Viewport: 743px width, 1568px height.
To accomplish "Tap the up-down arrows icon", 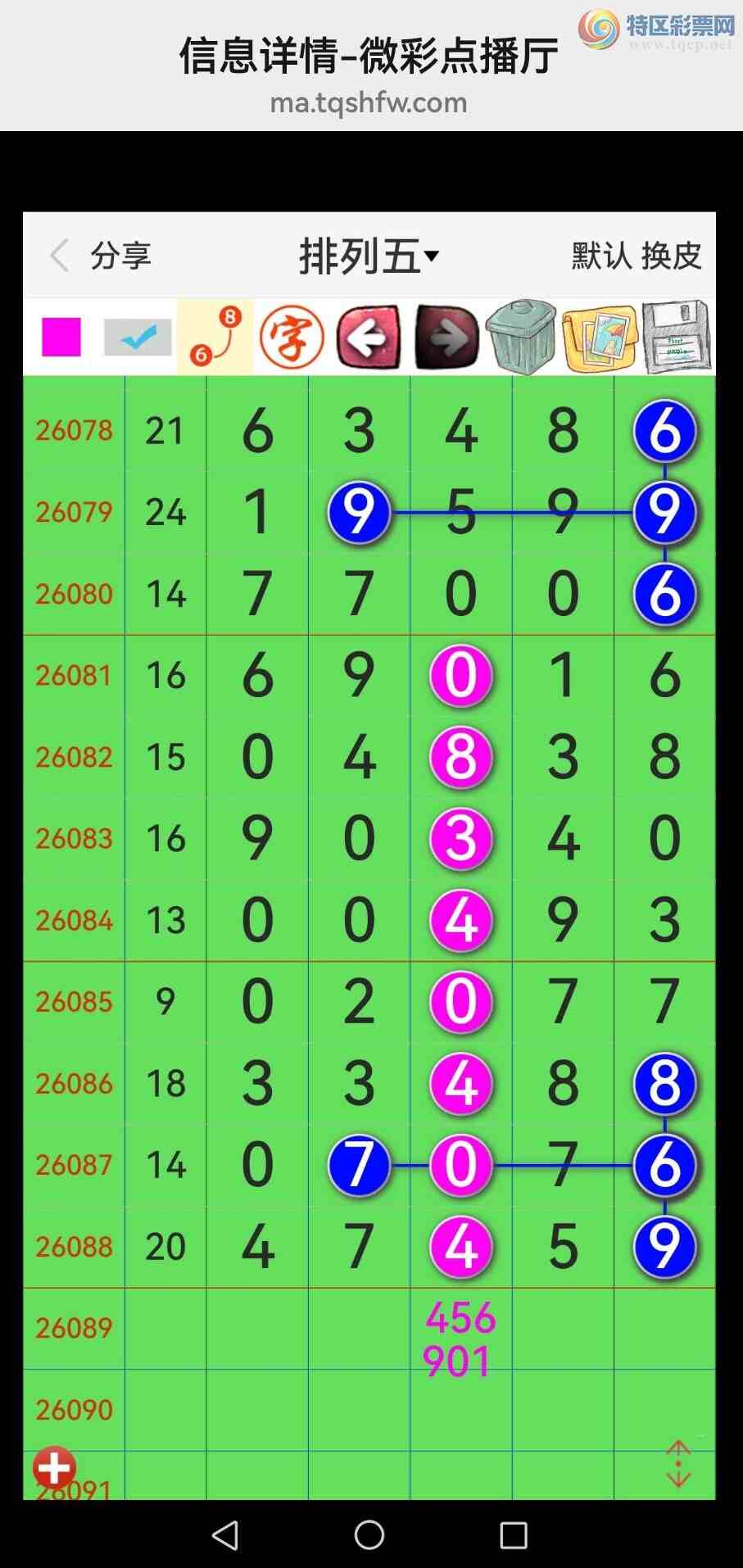I will (678, 1464).
